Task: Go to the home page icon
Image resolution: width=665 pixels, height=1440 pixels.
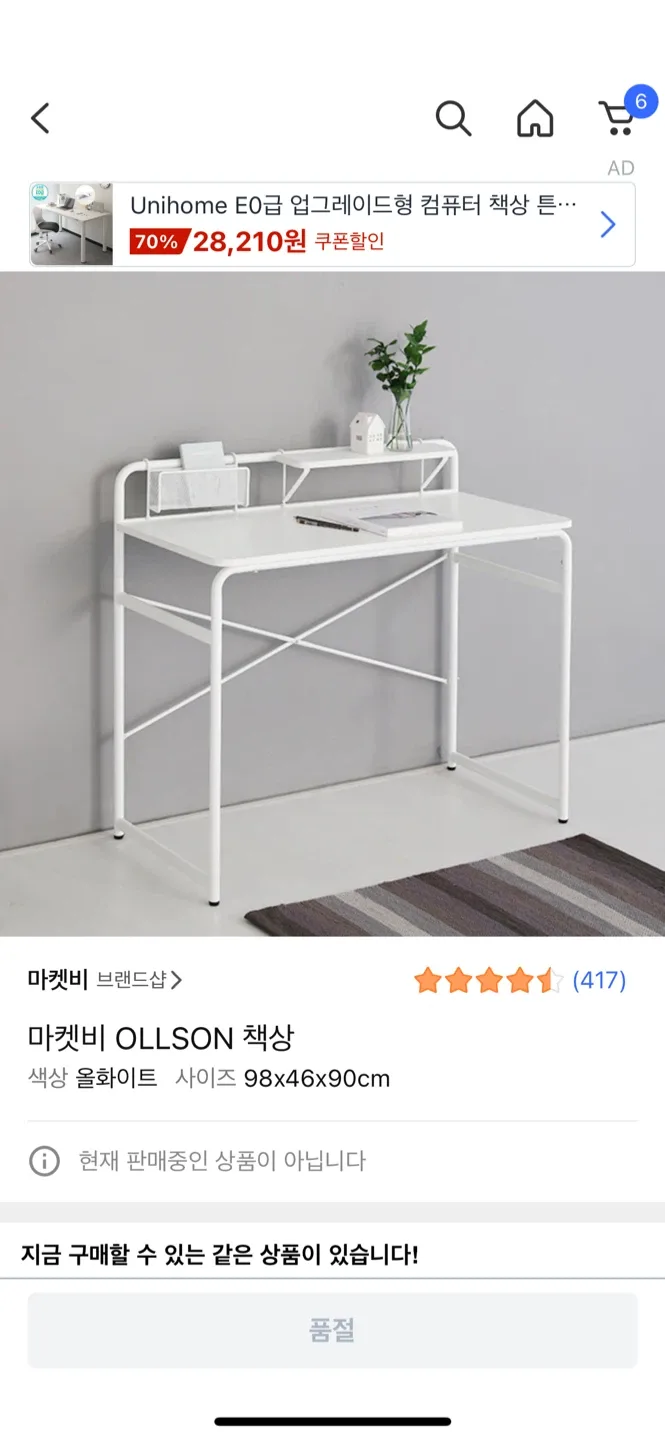Action: pyautogui.click(x=535, y=119)
